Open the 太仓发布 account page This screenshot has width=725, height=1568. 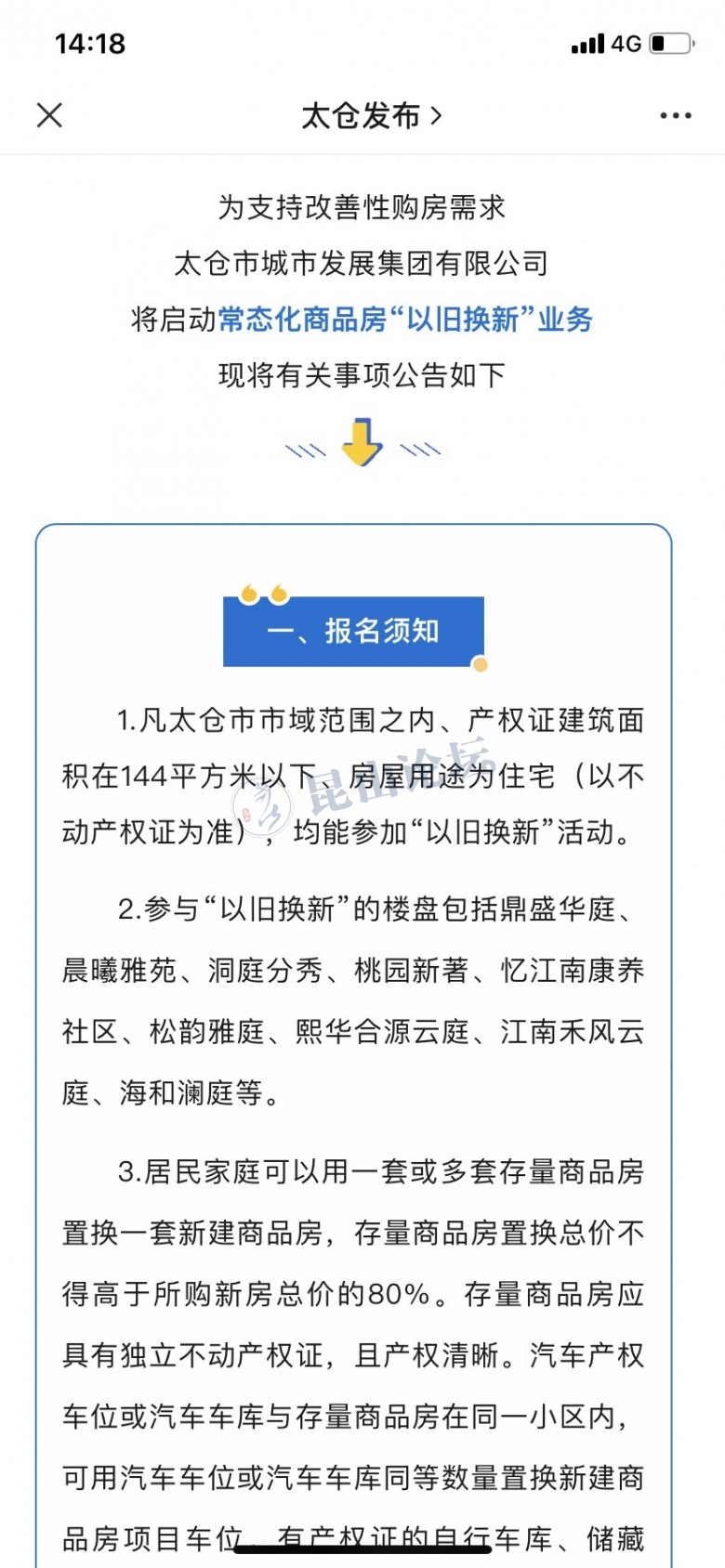click(x=370, y=116)
